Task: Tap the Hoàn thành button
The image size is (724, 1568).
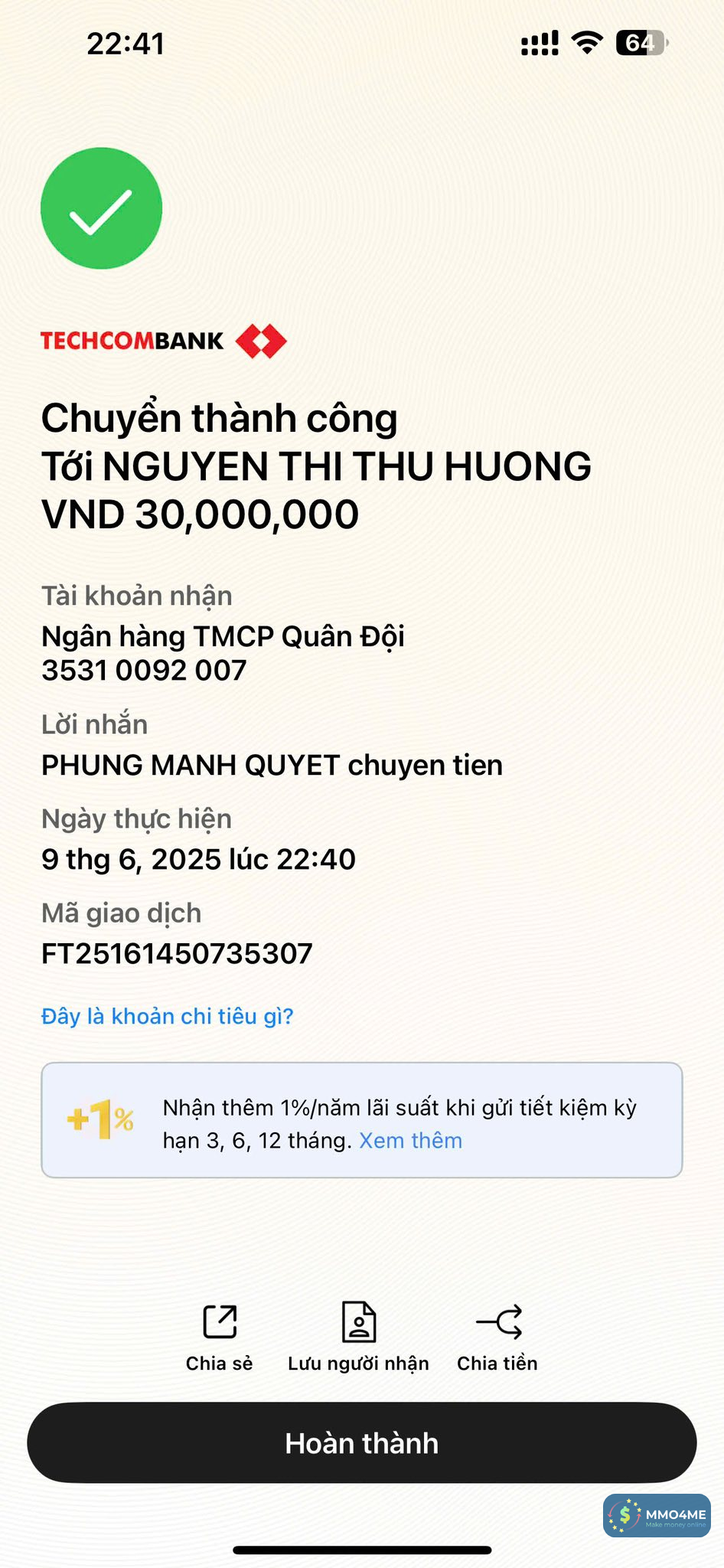Action: click(x=361, y=1442)
